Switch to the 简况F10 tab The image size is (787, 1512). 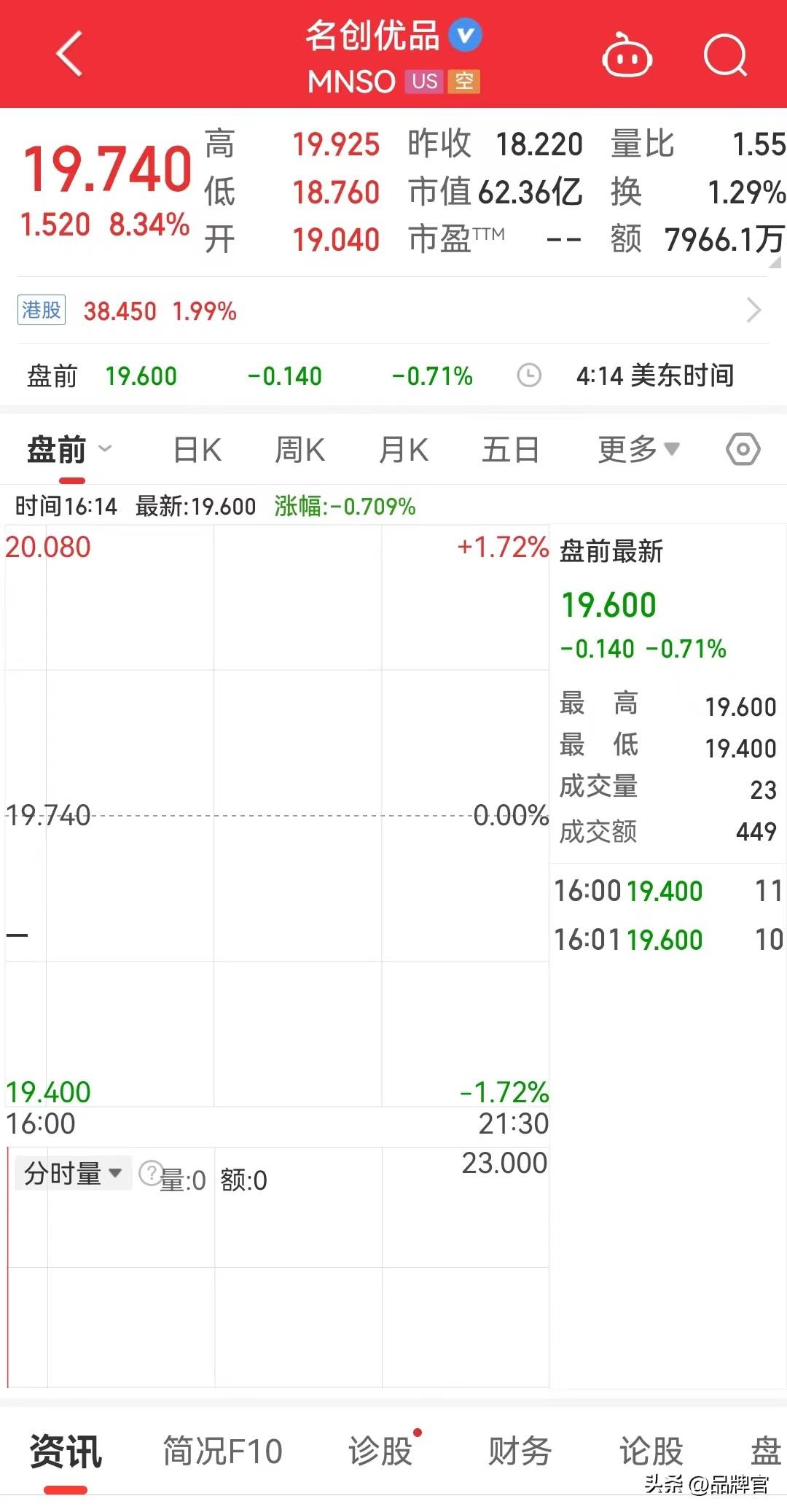222,1451
